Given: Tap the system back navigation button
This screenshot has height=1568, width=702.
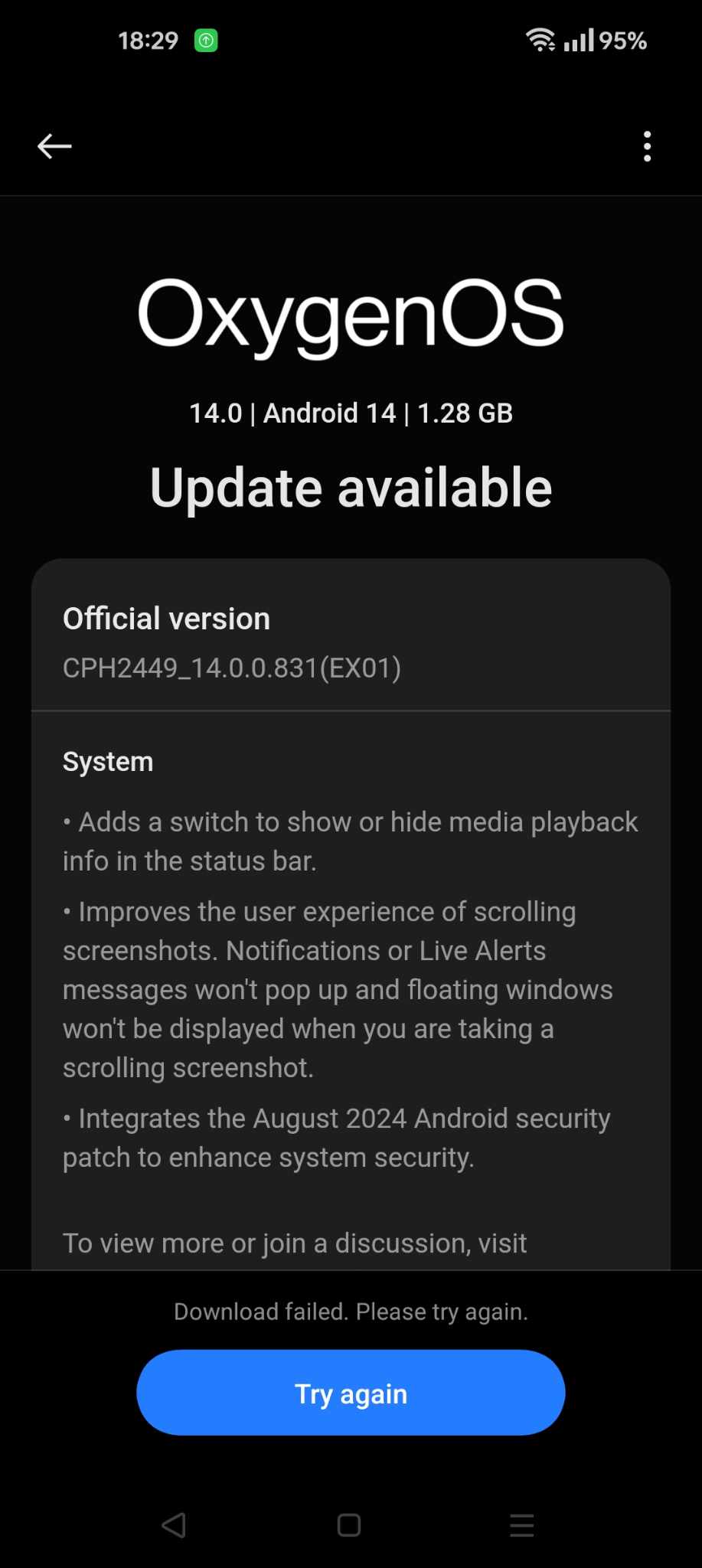Looking at the screenshot, I should click(x=174, y=1525).
